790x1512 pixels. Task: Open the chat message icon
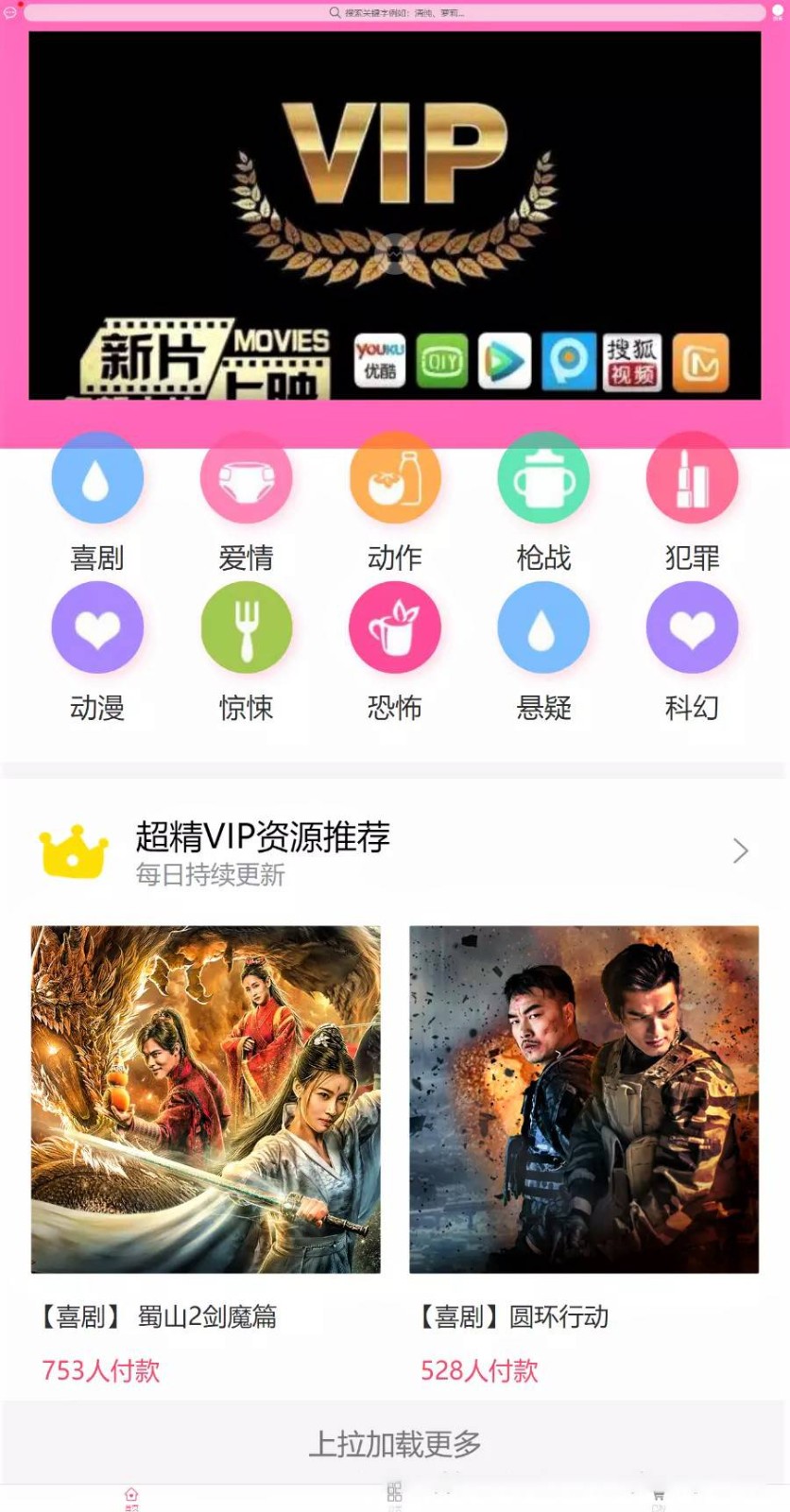pyautogui.click(x=10, y=12)
